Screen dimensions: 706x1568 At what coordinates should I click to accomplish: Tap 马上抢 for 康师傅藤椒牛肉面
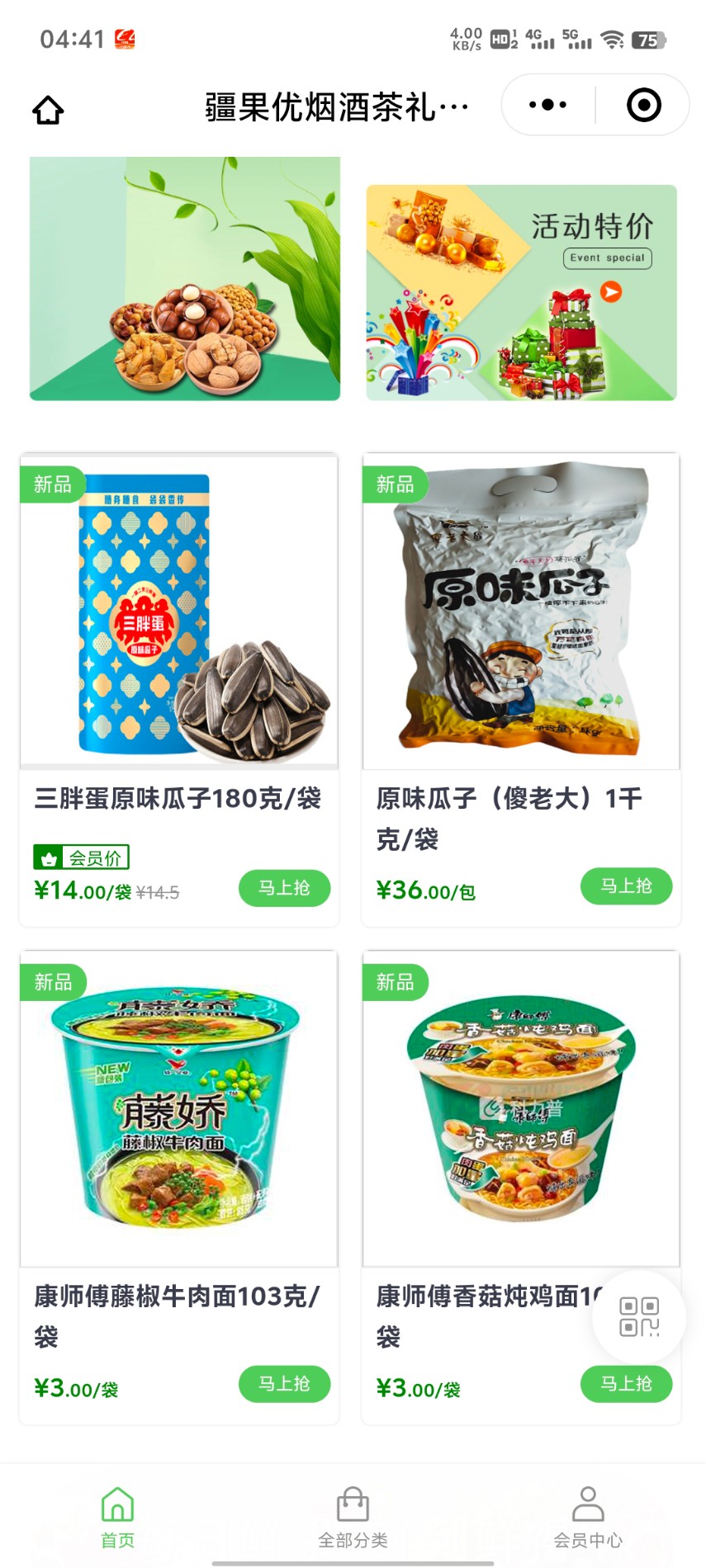(x=284, y=1384)
